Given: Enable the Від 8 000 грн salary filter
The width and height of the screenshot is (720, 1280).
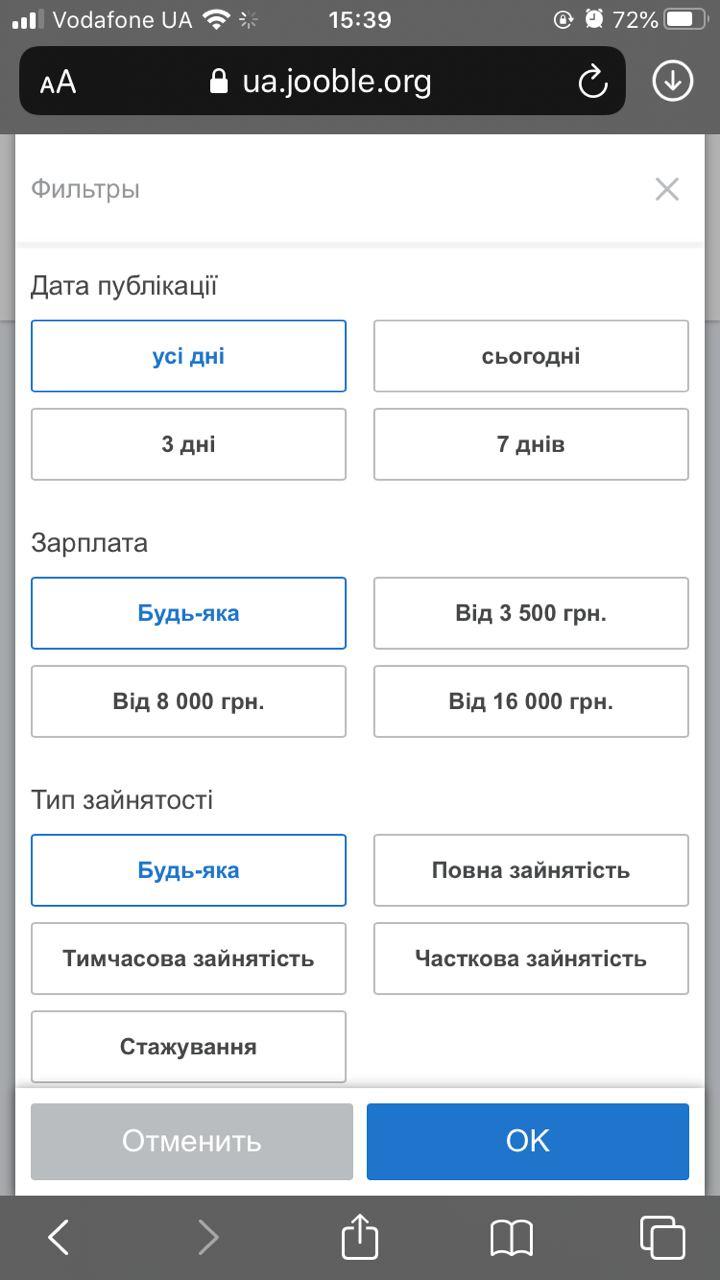Looking at the screenshot, I should [188, 701].
